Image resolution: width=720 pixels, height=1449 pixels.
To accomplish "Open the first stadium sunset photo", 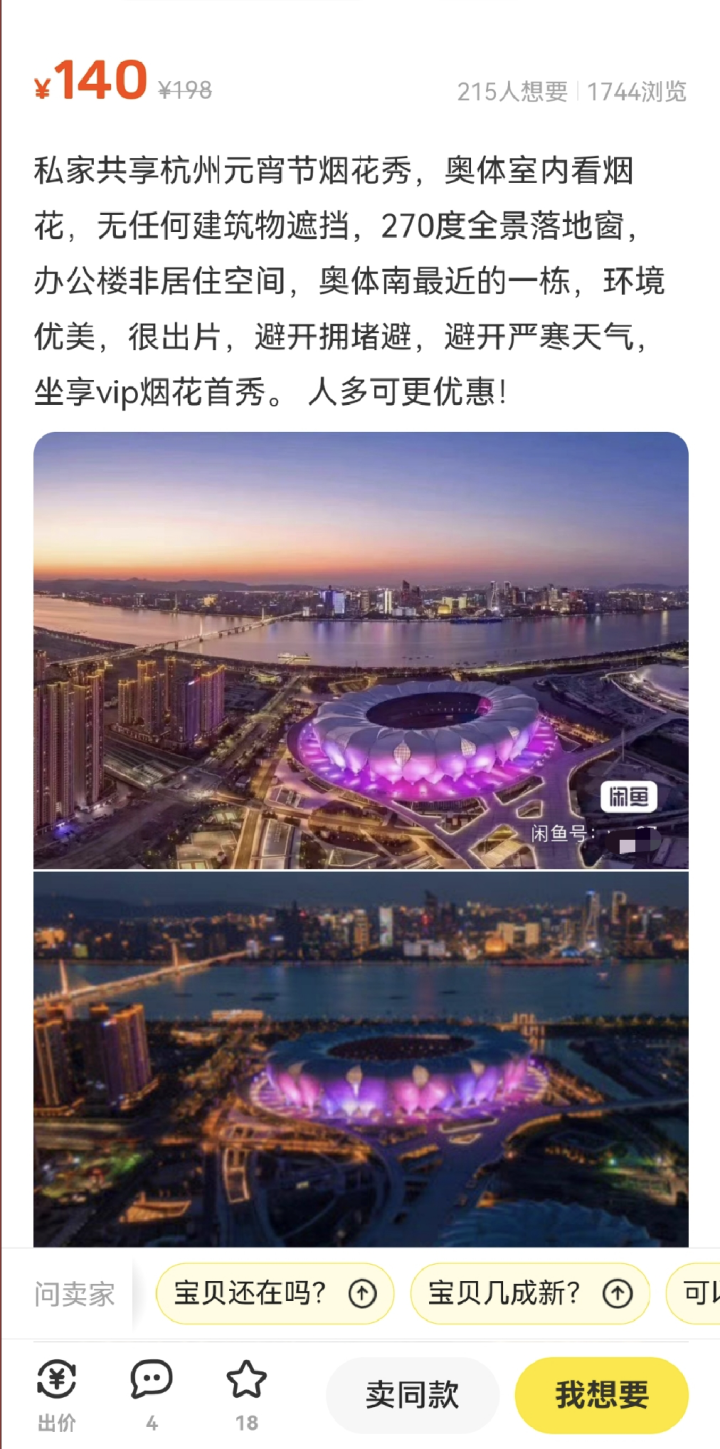I will tap(360, 650).
